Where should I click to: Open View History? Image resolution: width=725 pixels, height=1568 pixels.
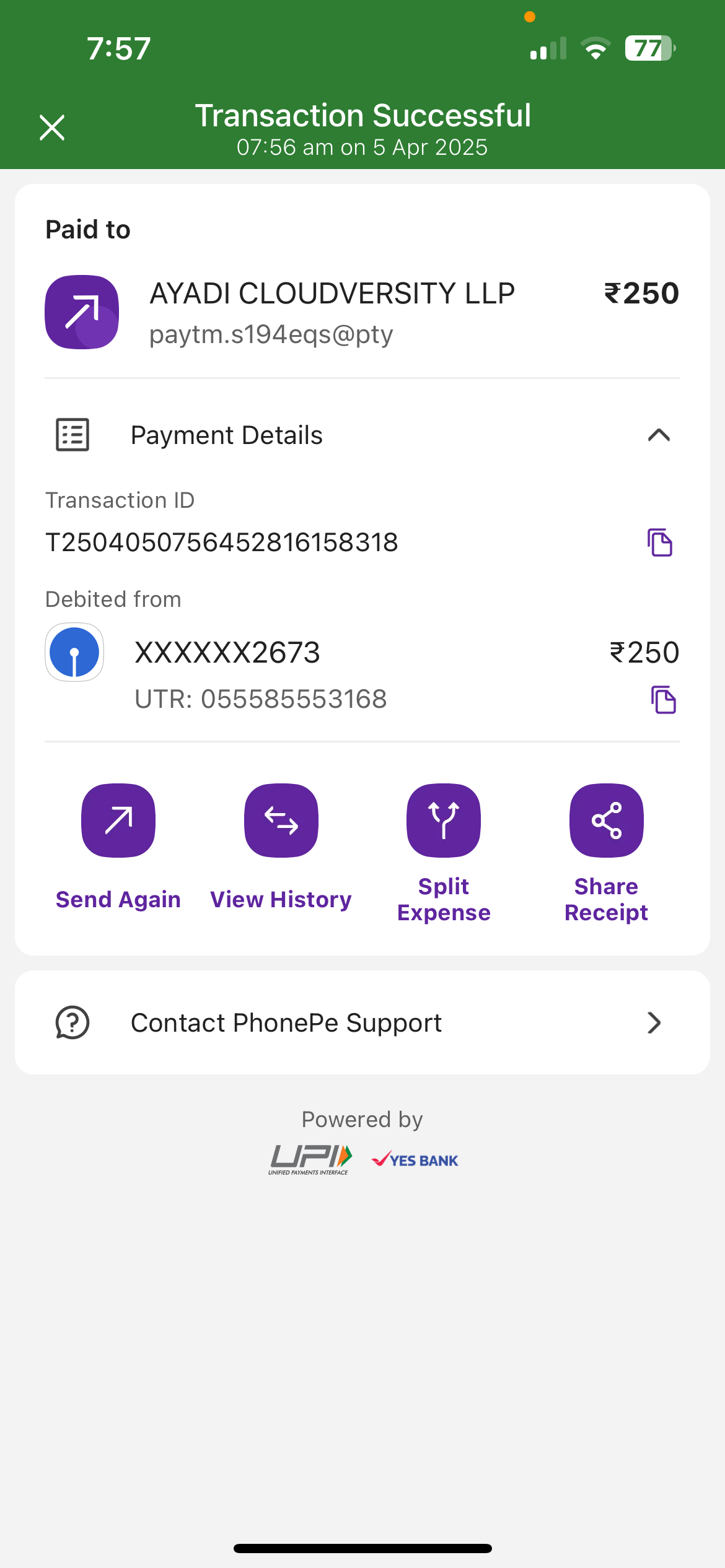(281, 821)
